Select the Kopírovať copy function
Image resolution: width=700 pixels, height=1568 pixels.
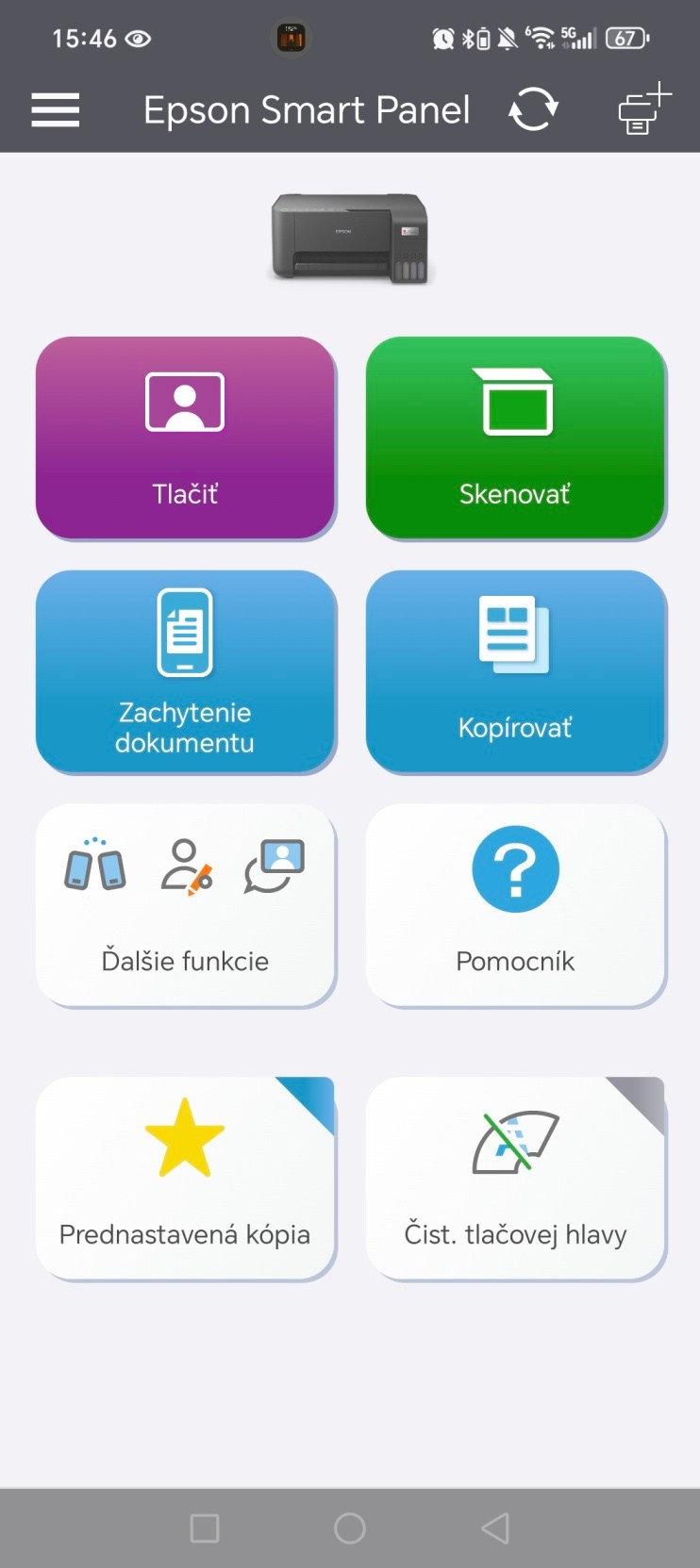click(515, 671)
